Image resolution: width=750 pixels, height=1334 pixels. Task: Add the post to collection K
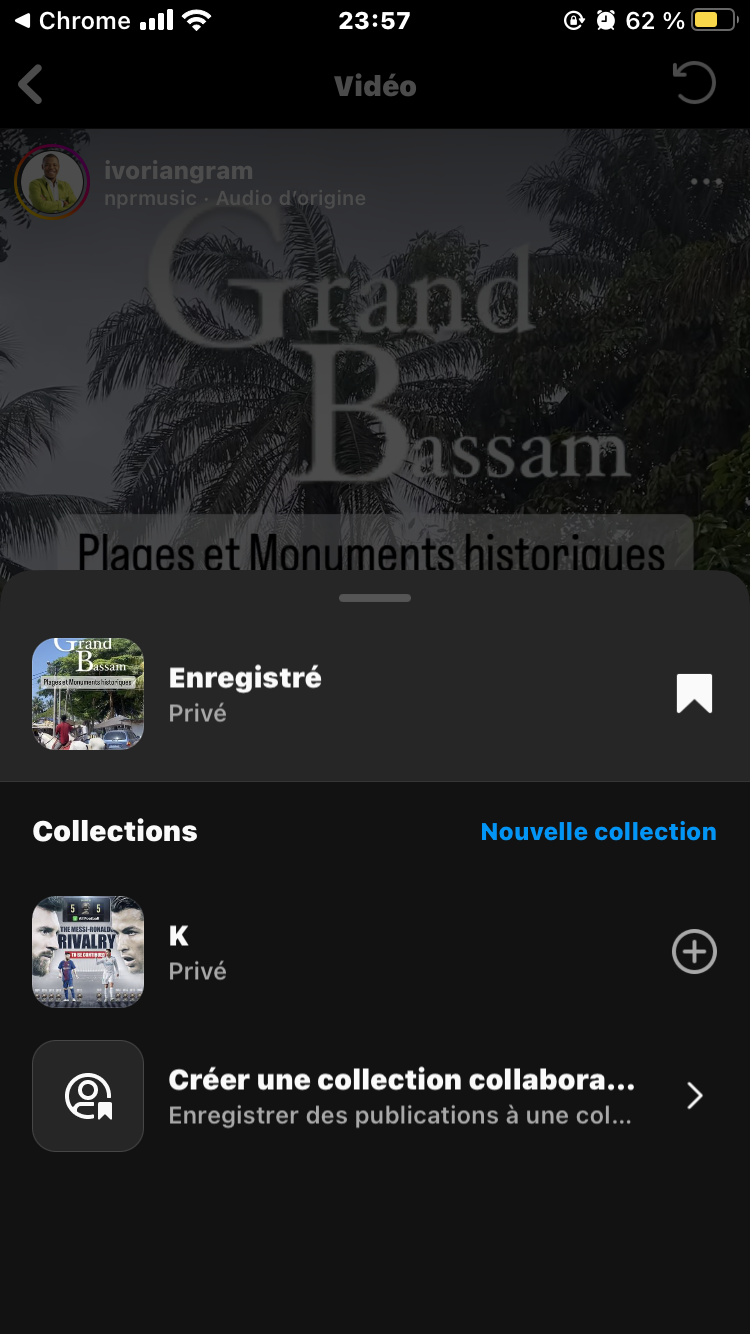click(x=694, y=952)
